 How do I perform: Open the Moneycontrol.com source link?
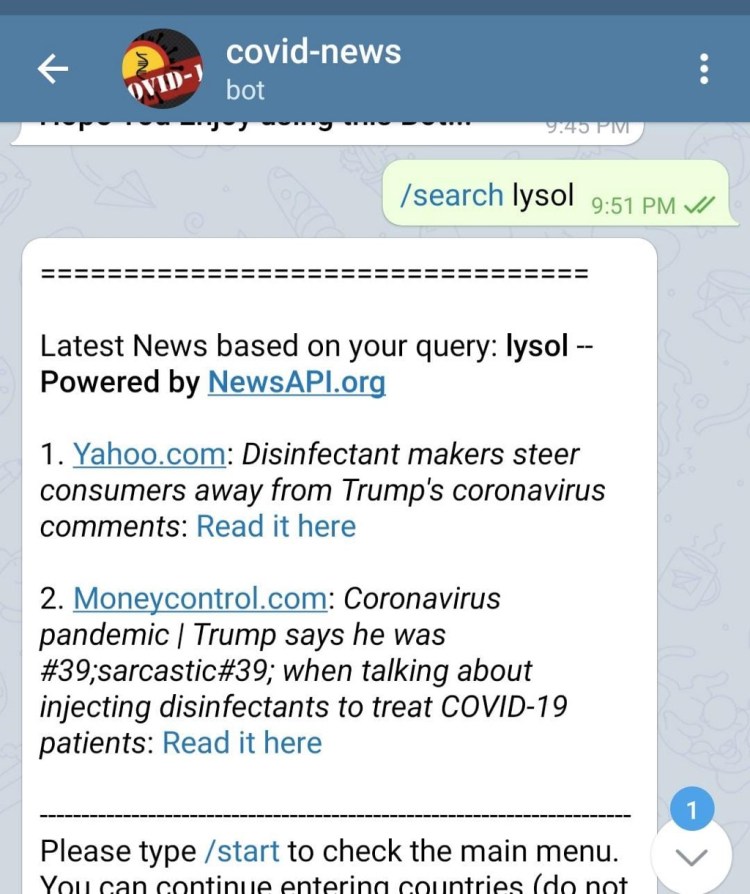pyautogui.click(x=200, y=598)
